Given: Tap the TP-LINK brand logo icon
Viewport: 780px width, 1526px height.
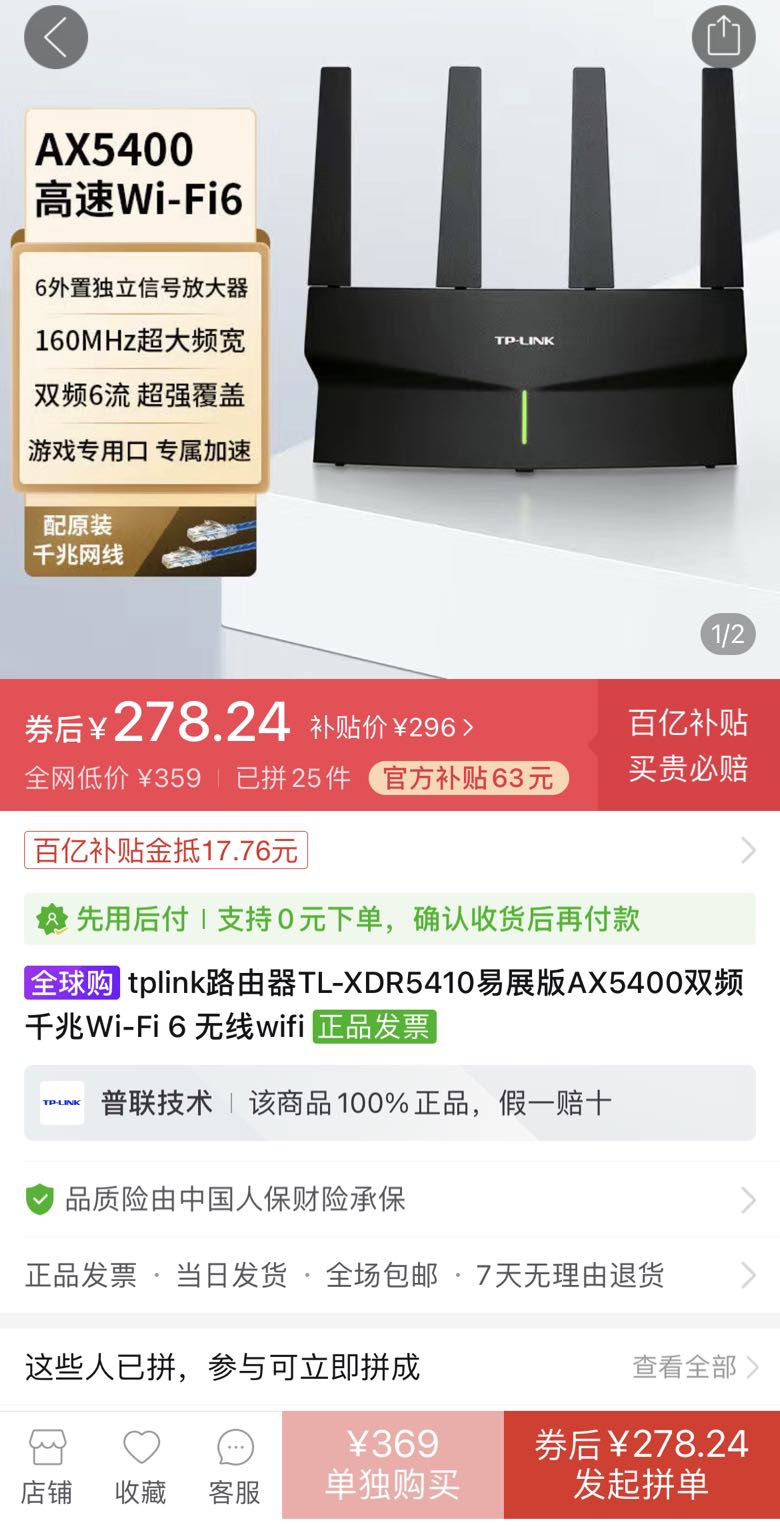Looking at the screenshot, I should tap(60, 1102).
